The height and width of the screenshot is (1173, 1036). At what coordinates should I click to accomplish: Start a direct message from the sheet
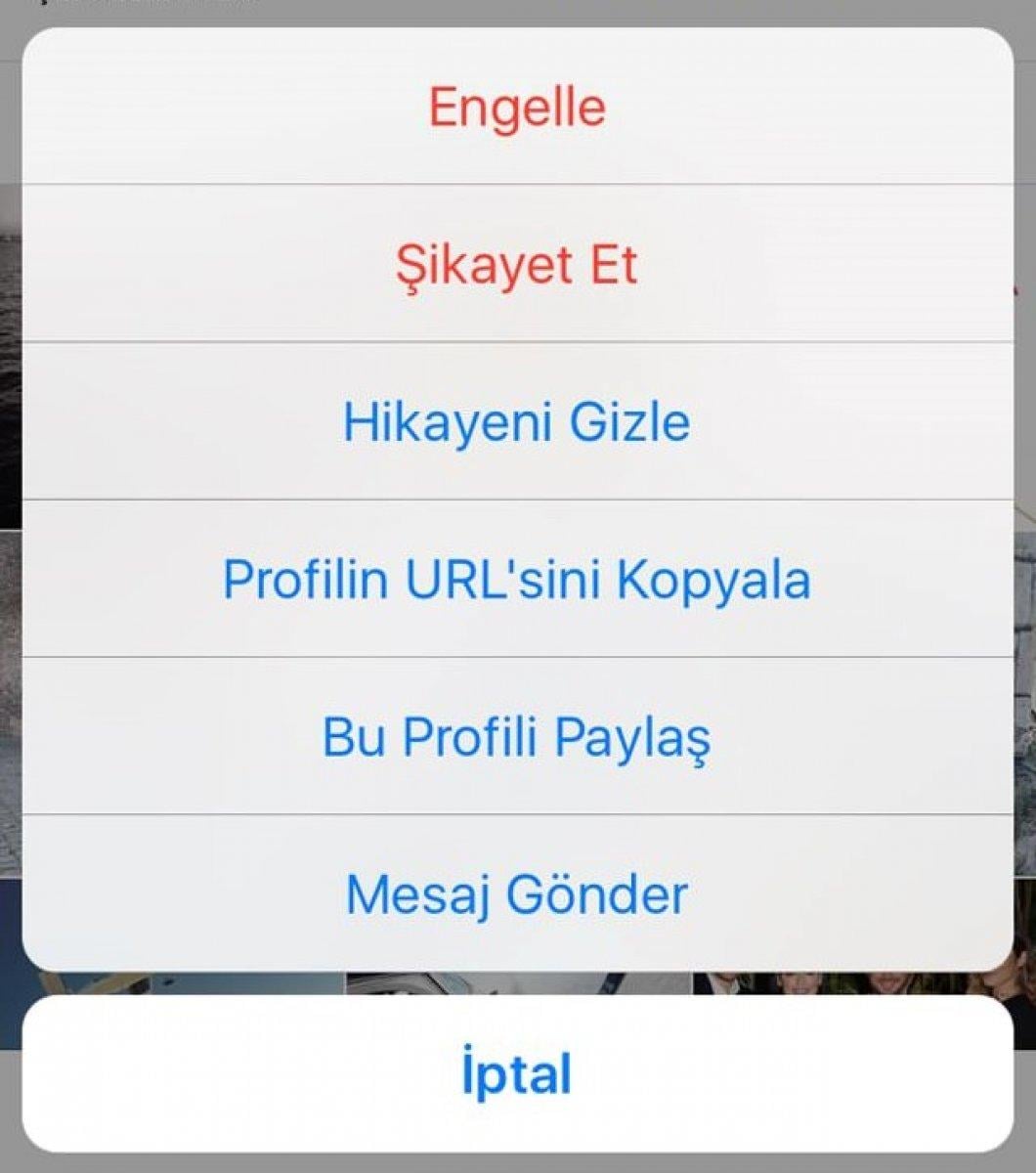[518, 892]
